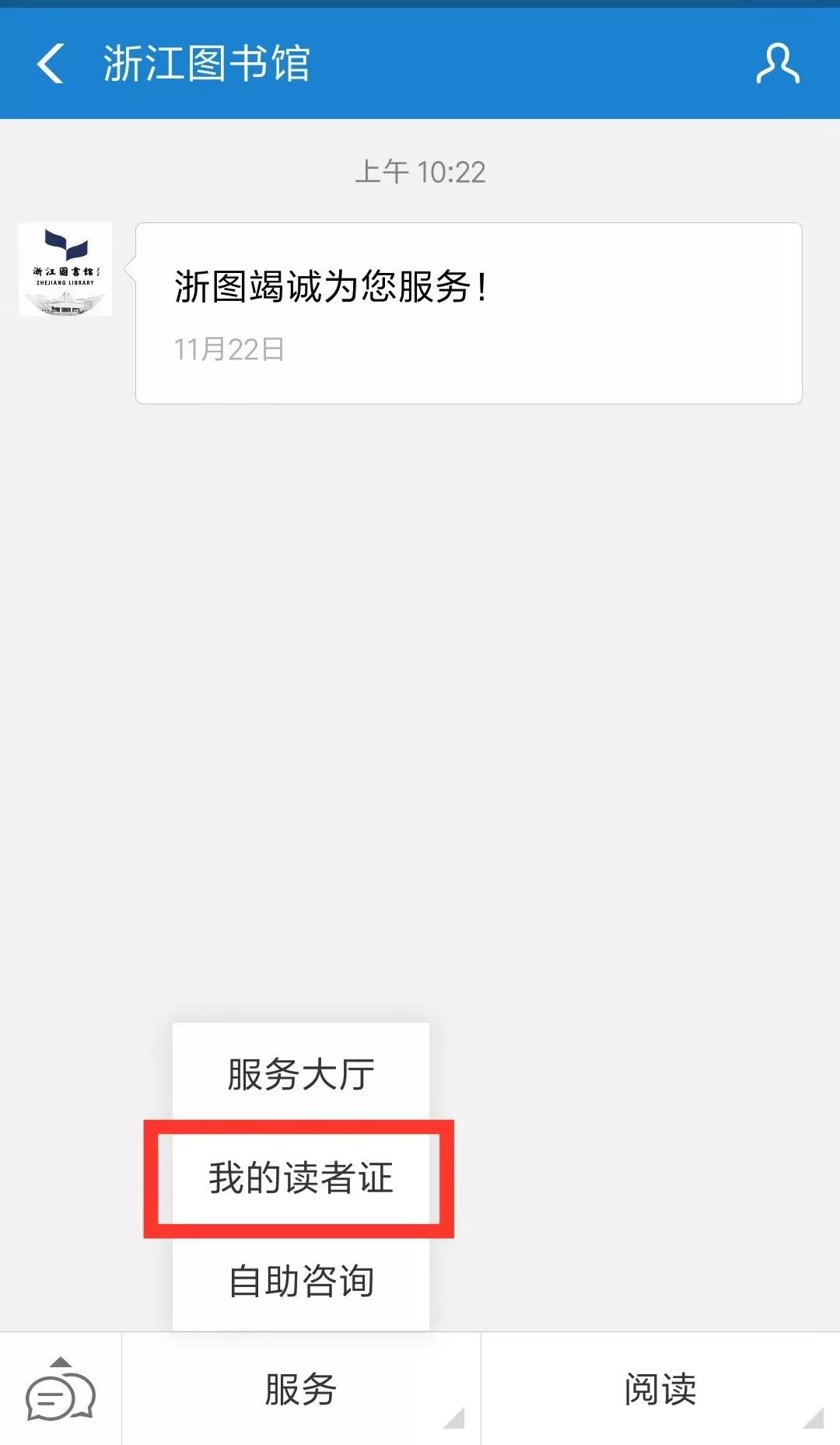Tap the library logo thumbnail next to the message
Image resolution: width=840 pixels, height=1445 pixels.
click(x=66, y=271)
